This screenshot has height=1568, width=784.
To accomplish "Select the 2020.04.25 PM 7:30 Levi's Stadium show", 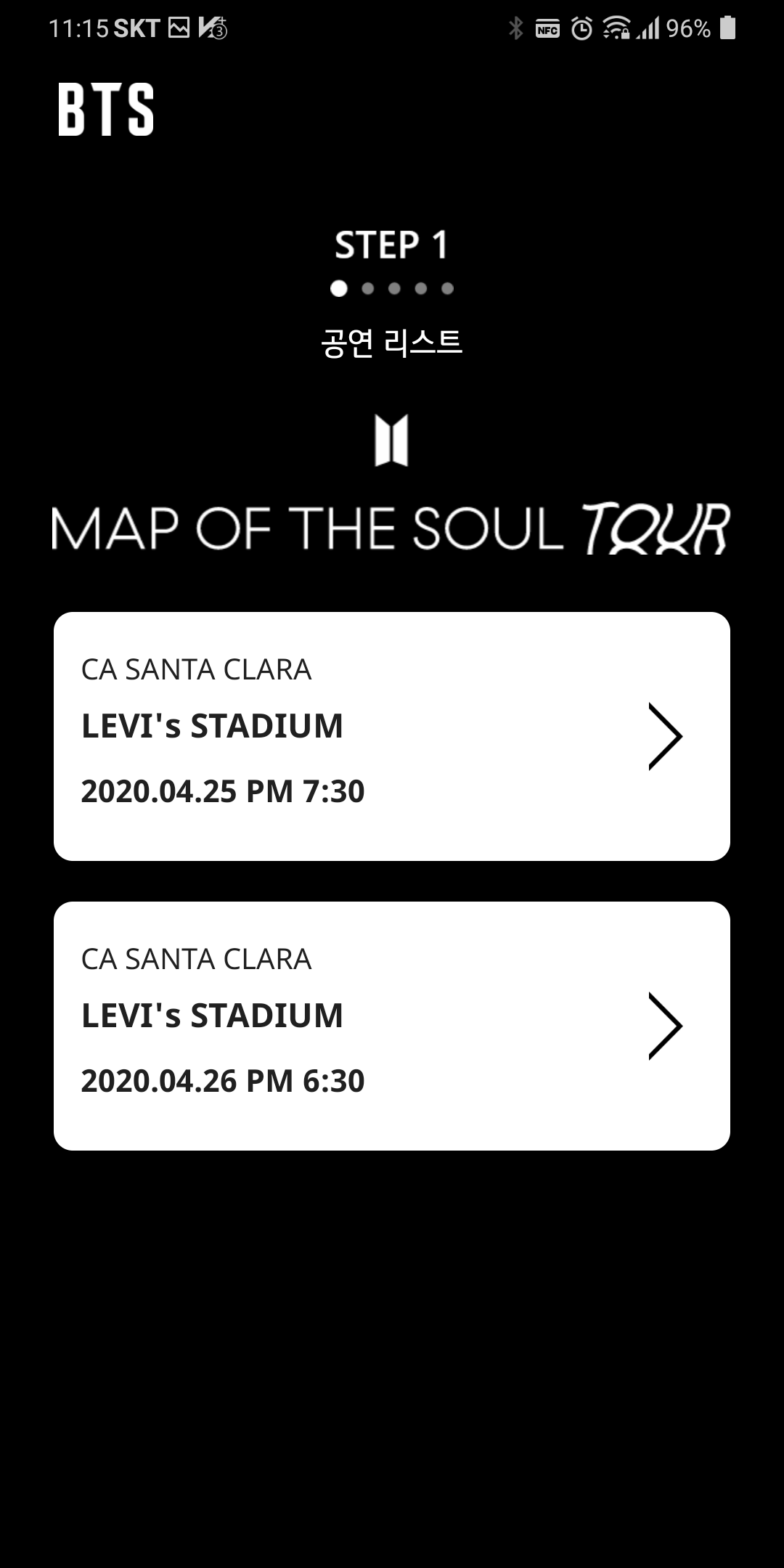I will point(392,736).
